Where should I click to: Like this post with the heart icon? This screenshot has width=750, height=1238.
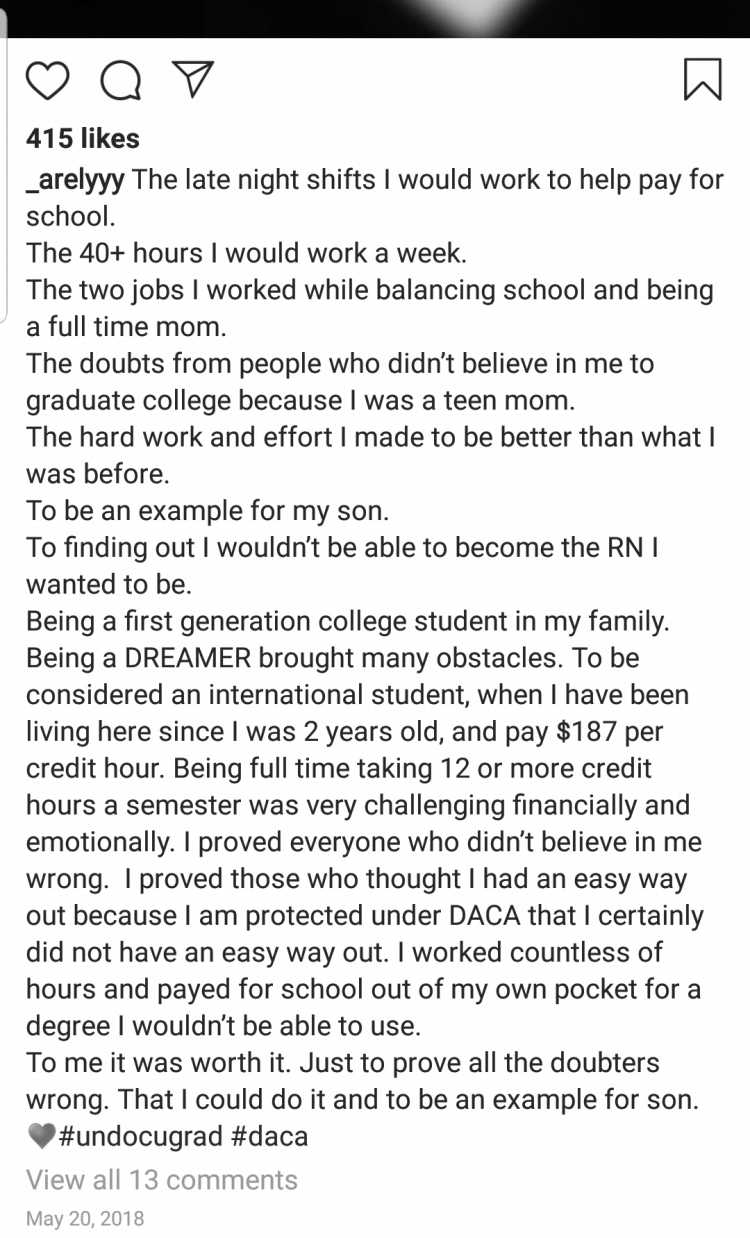[x=48, y=81]
